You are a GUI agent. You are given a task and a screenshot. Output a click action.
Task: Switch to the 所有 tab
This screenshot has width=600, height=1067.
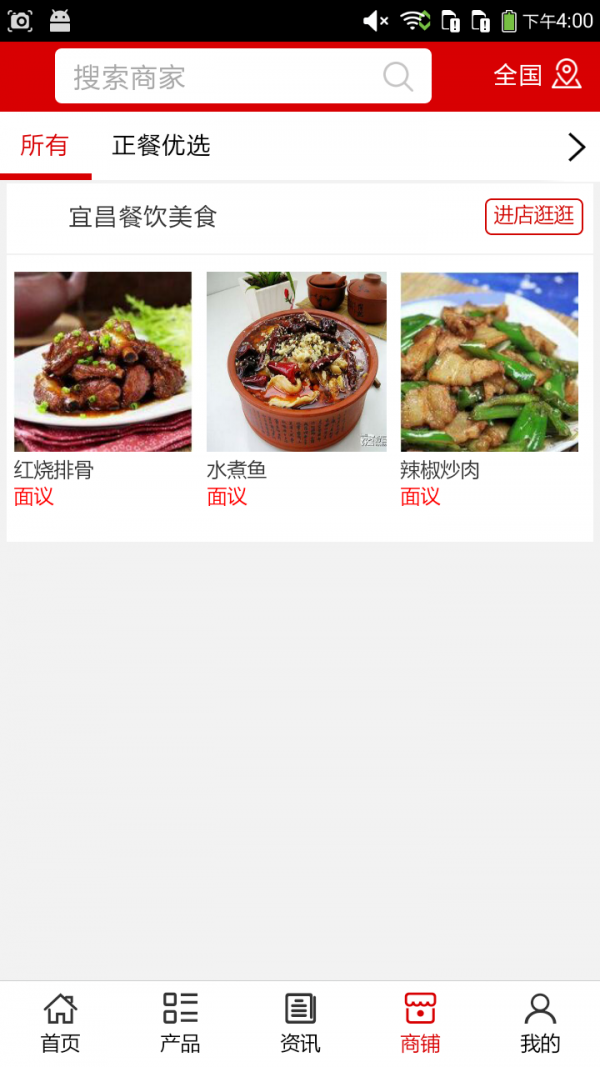coord(44,146)
